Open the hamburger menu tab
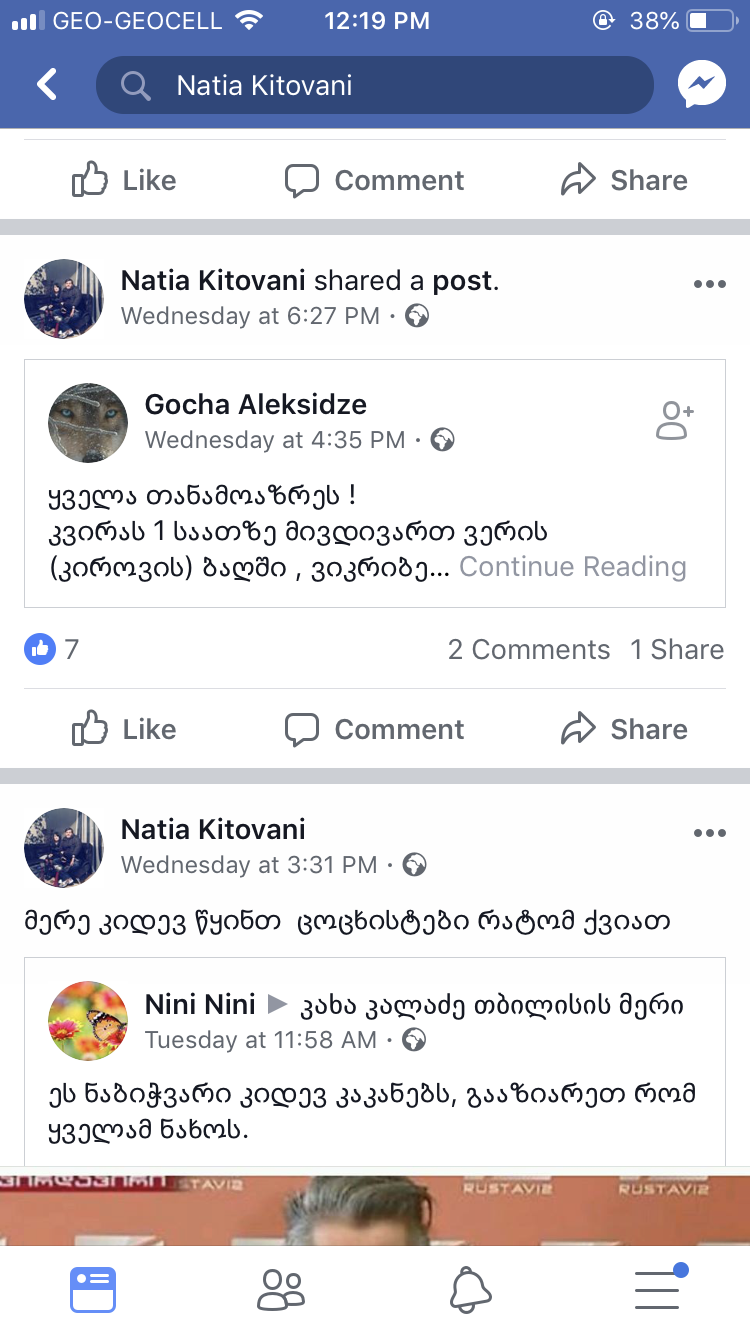750x1334 pixels. point(658,1290)
